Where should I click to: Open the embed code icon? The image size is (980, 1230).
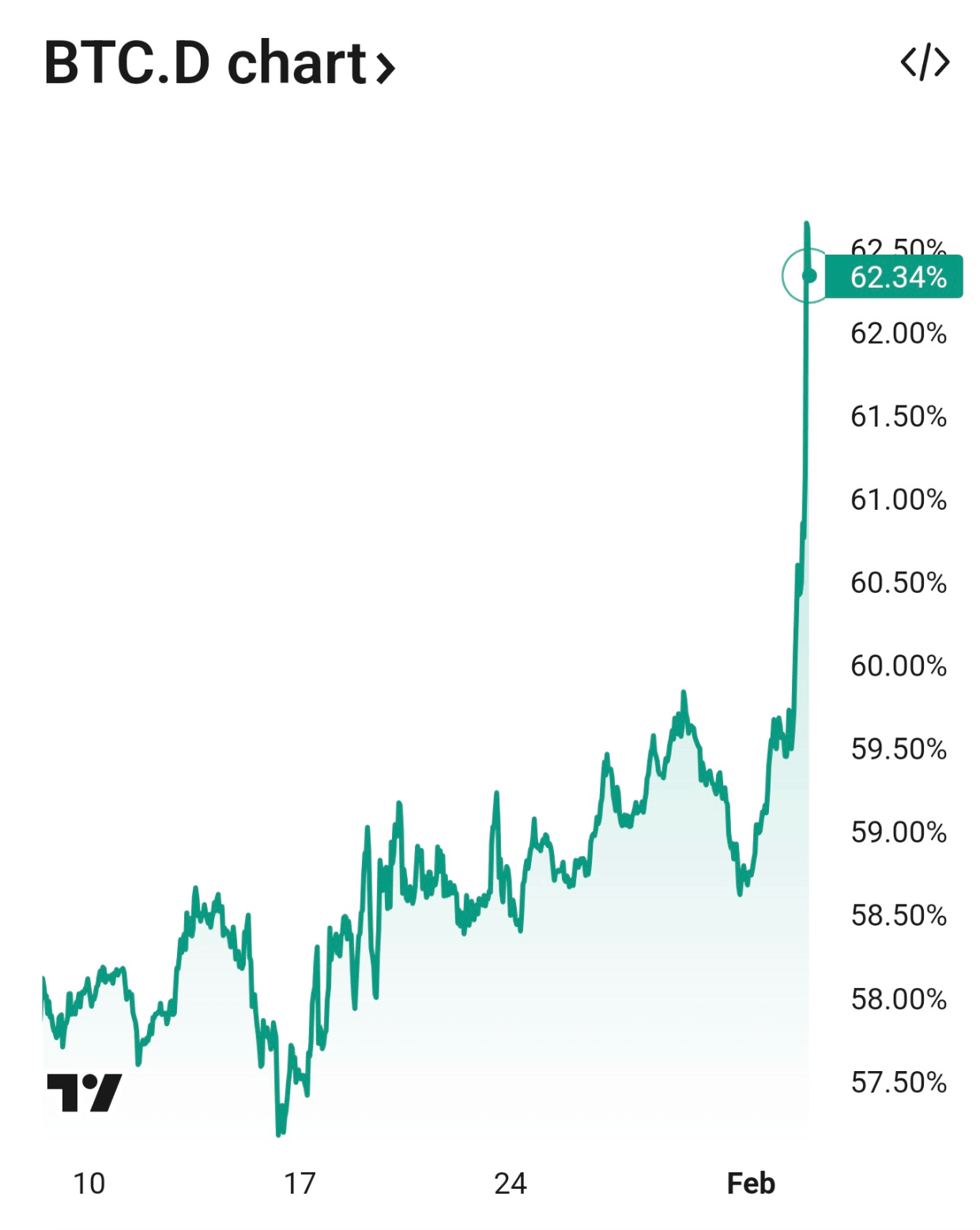coord(924,63)
